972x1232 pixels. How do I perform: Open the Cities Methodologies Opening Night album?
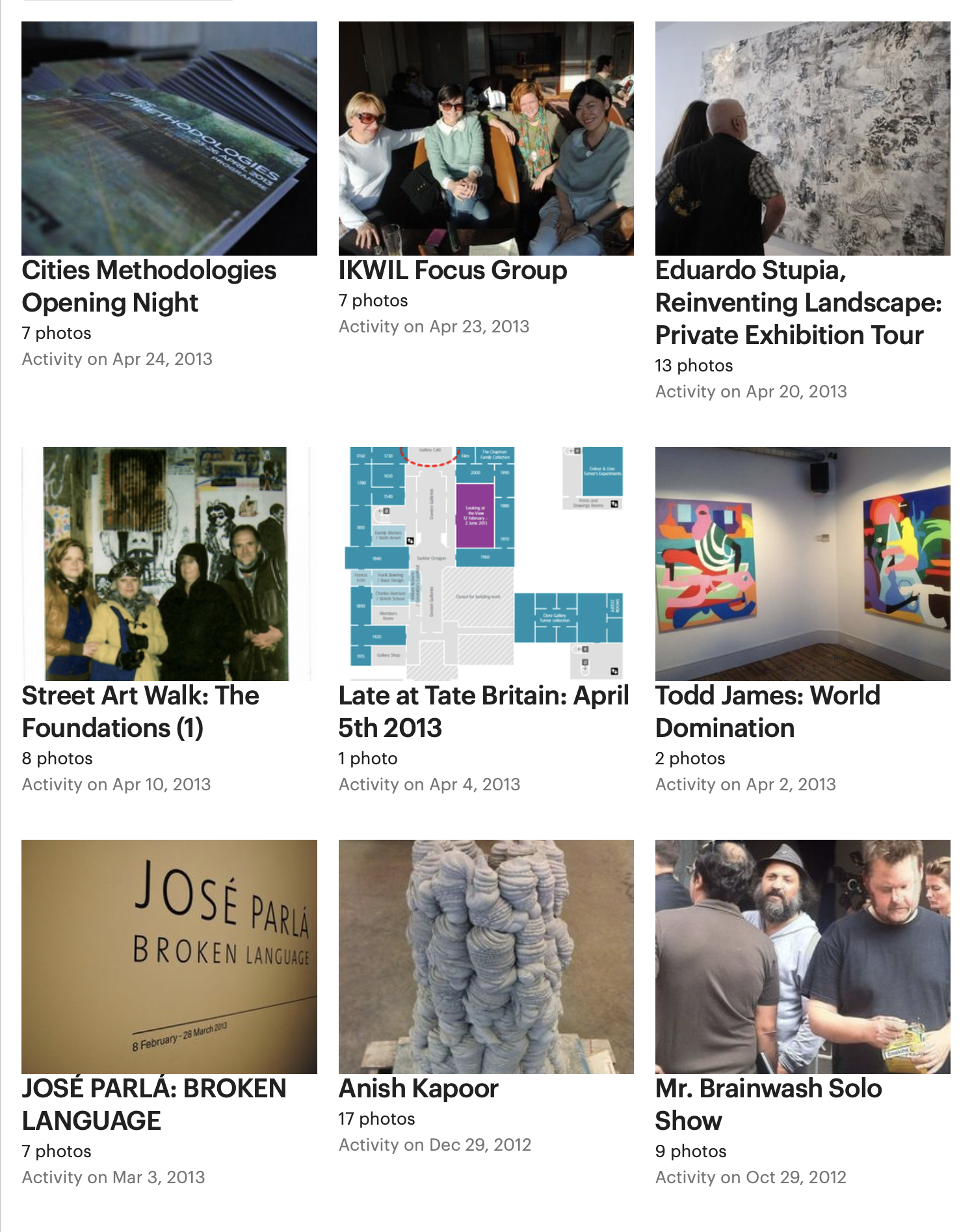coord(169,139)
